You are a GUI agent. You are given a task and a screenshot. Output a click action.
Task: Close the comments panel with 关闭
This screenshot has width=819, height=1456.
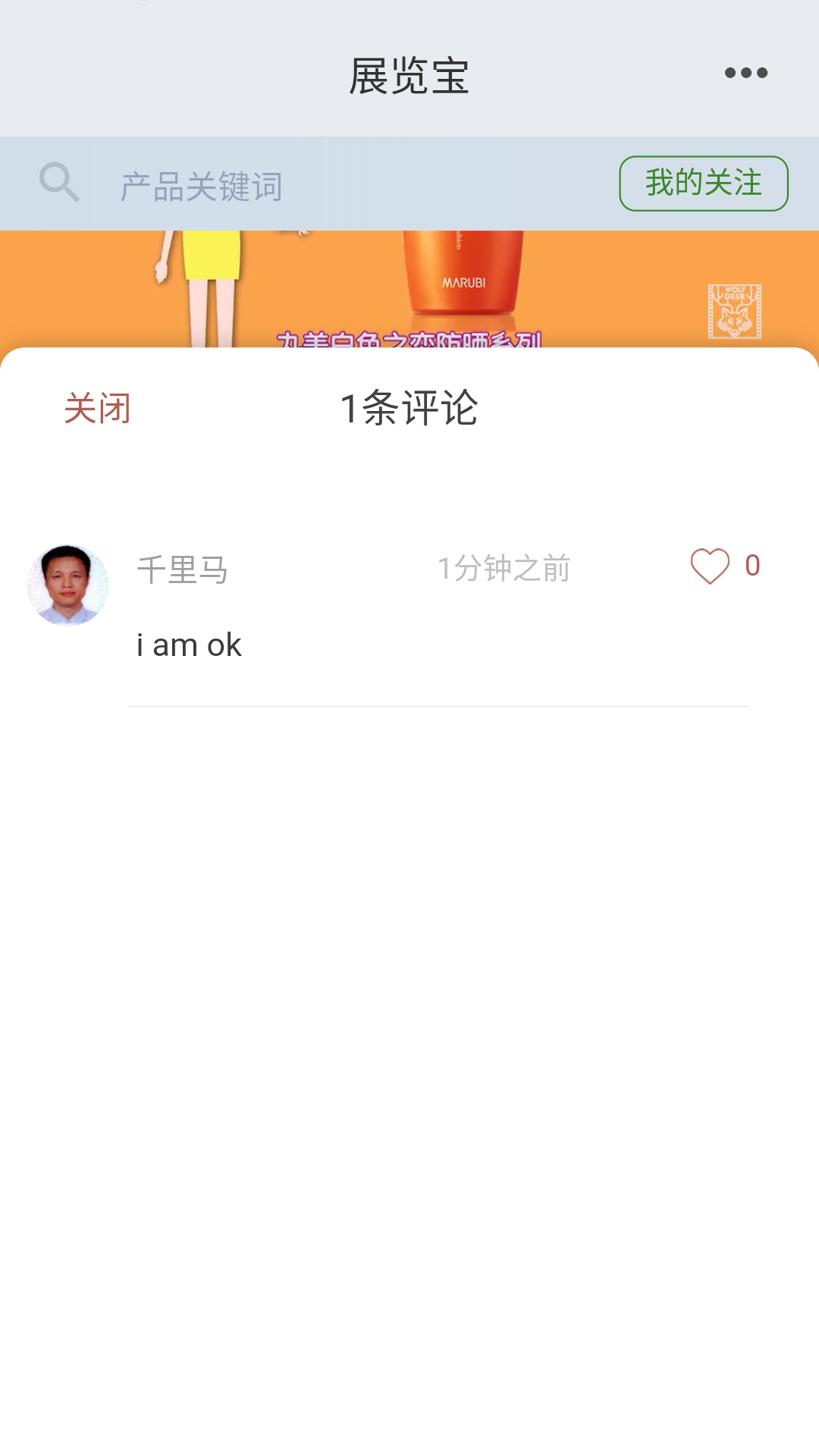point(98,409)
